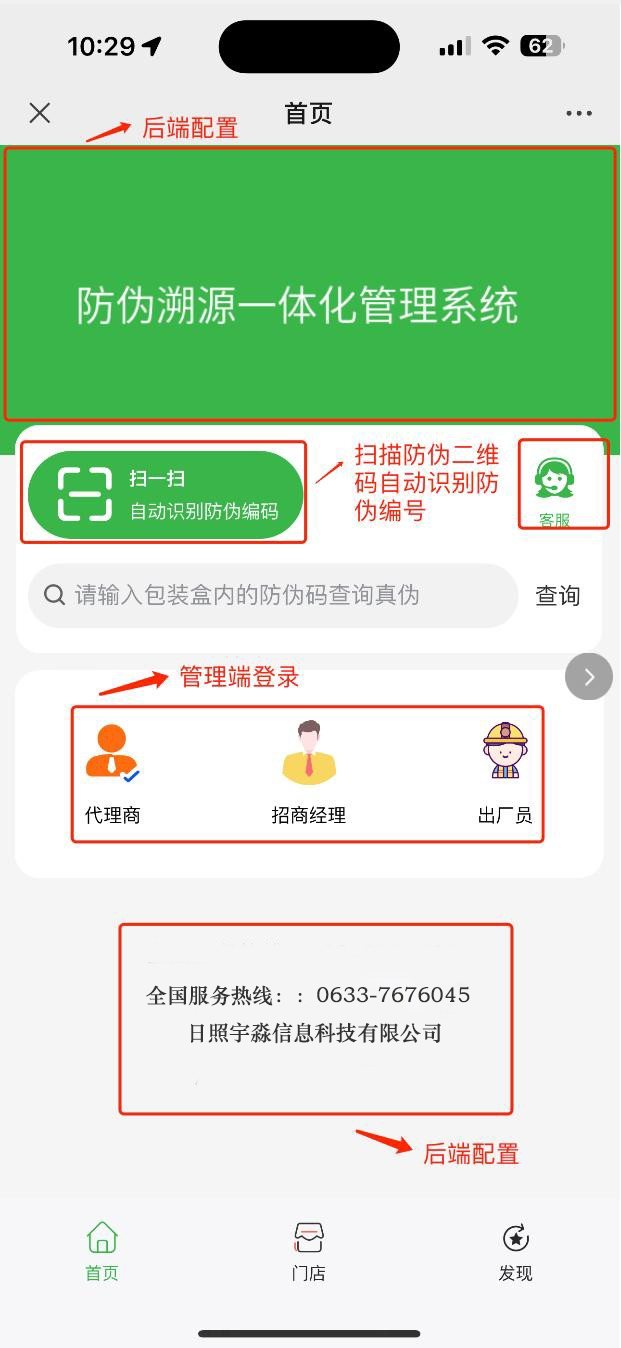
Task: Go to the 首页 tab
Action: (102, 1250)
